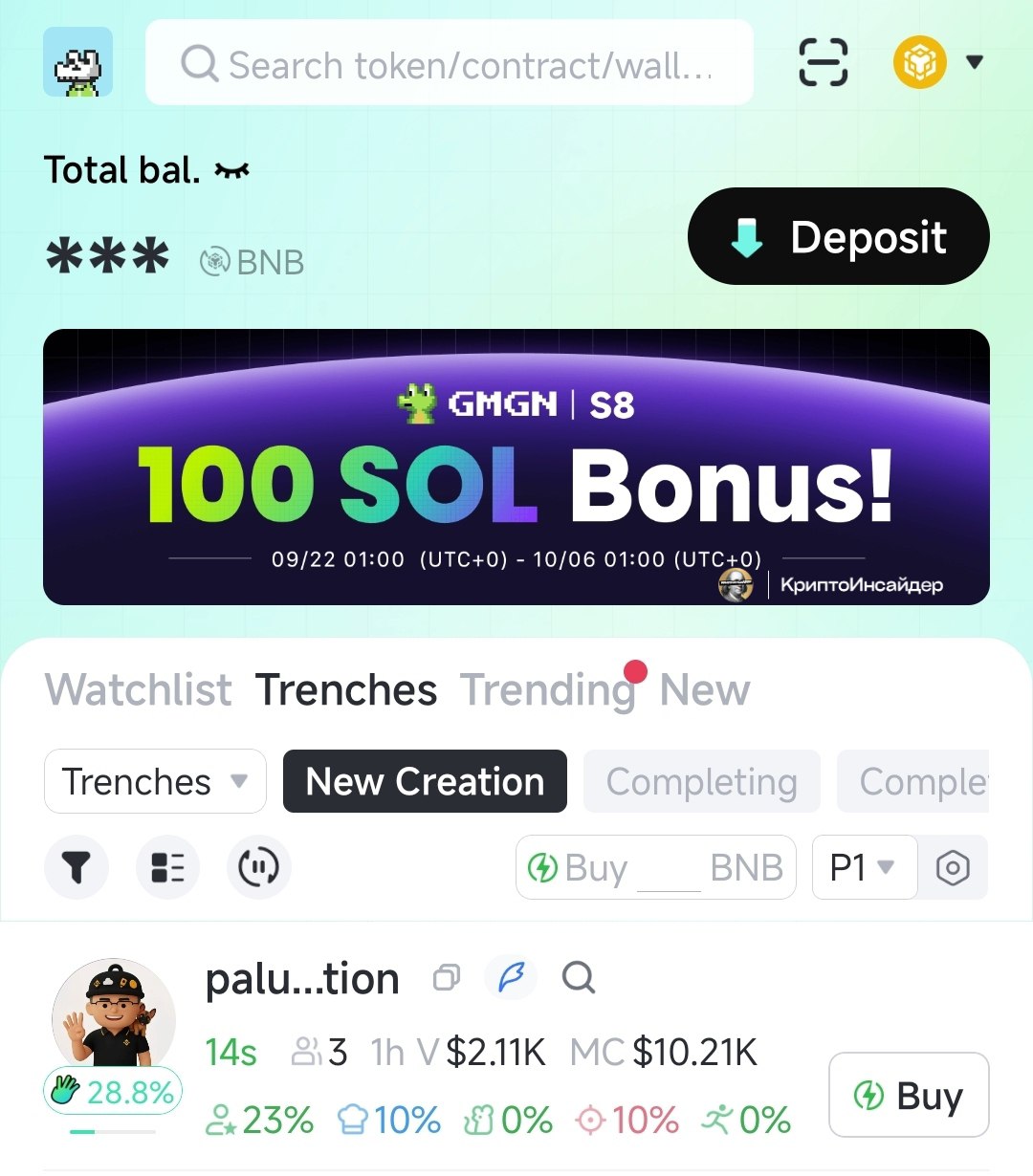Open the filter funnel icon
The width and height of the screenshot is (1033, 1176).
point(77,867)
